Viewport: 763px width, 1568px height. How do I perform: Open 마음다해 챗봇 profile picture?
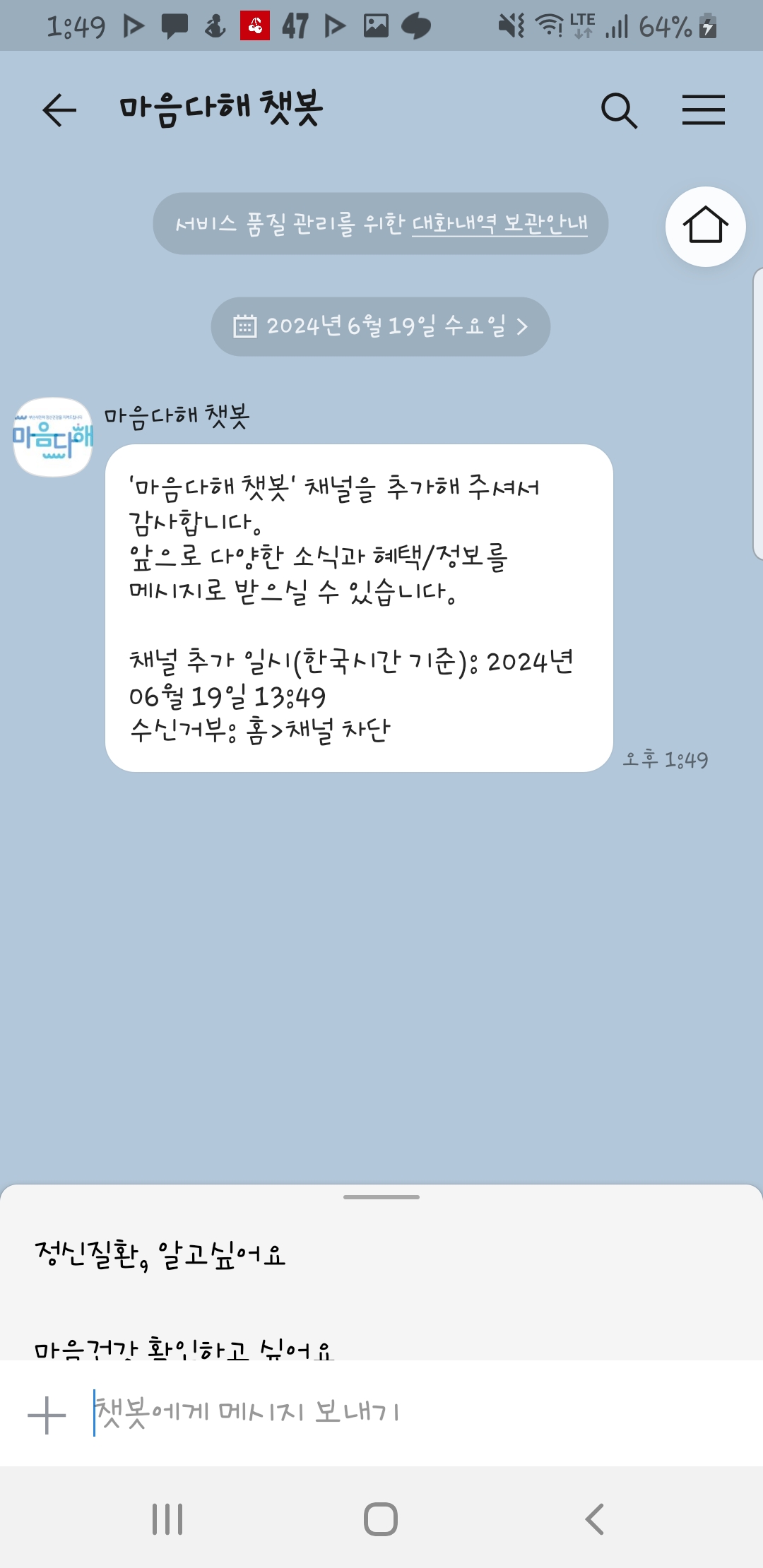[53, 436]
